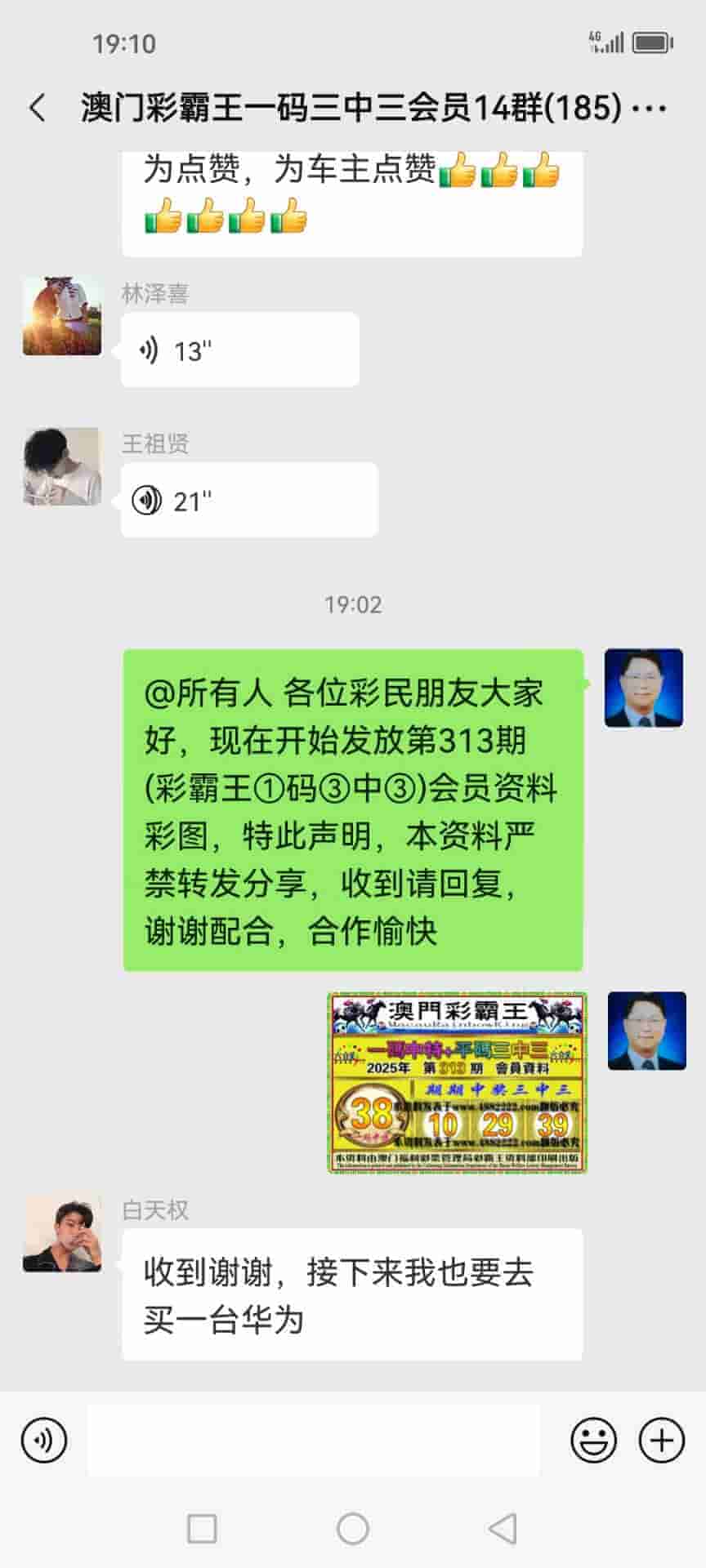Open the 澳門彩霸王 lottery image
Image resolution: width=706 pixels, height=1568 pixels.
pos(458,1083)
